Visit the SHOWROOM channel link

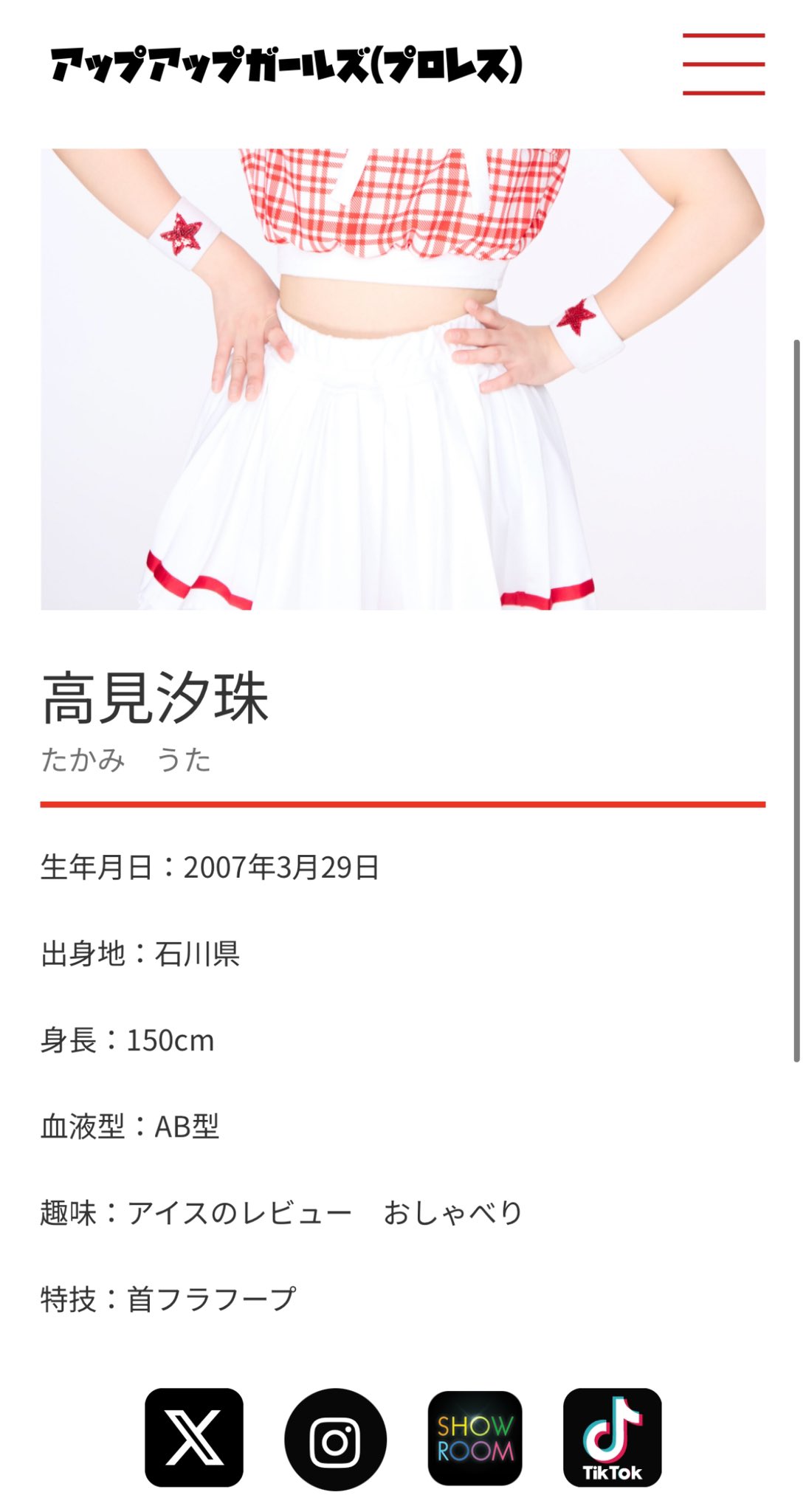coord(475,1437)
